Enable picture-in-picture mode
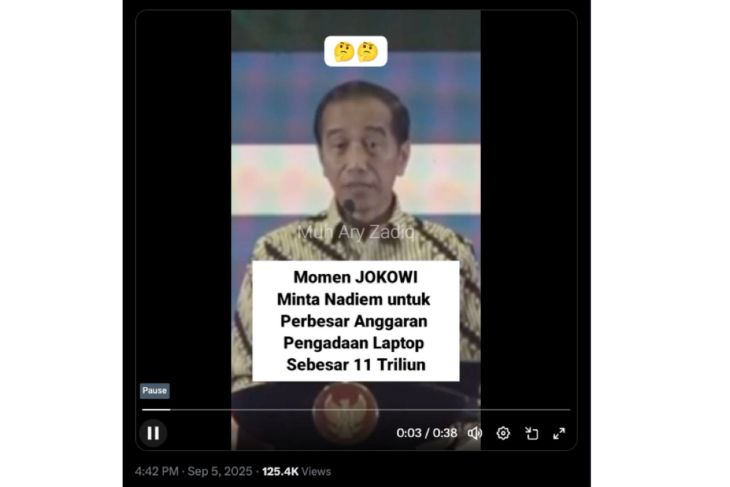 click(531, 433)
